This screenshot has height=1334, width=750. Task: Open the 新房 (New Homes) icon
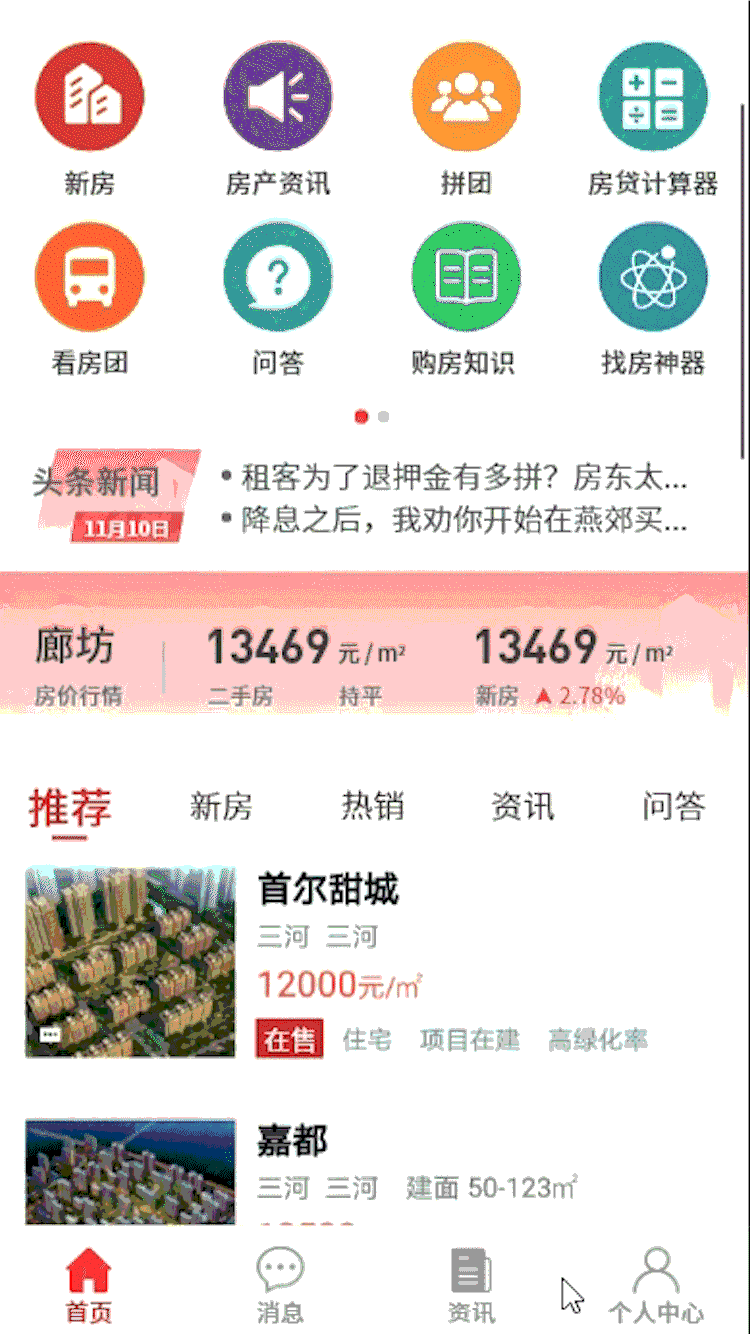tap(89, 96)
